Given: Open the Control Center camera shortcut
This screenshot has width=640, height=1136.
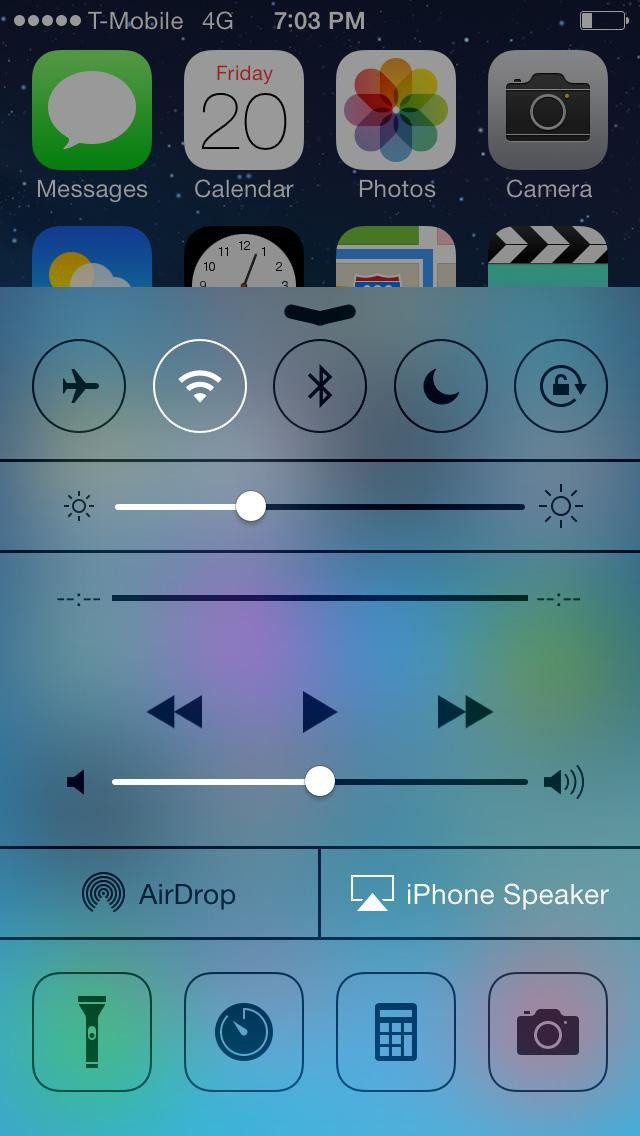Looking at the screenshot, I should (548, 1032).
